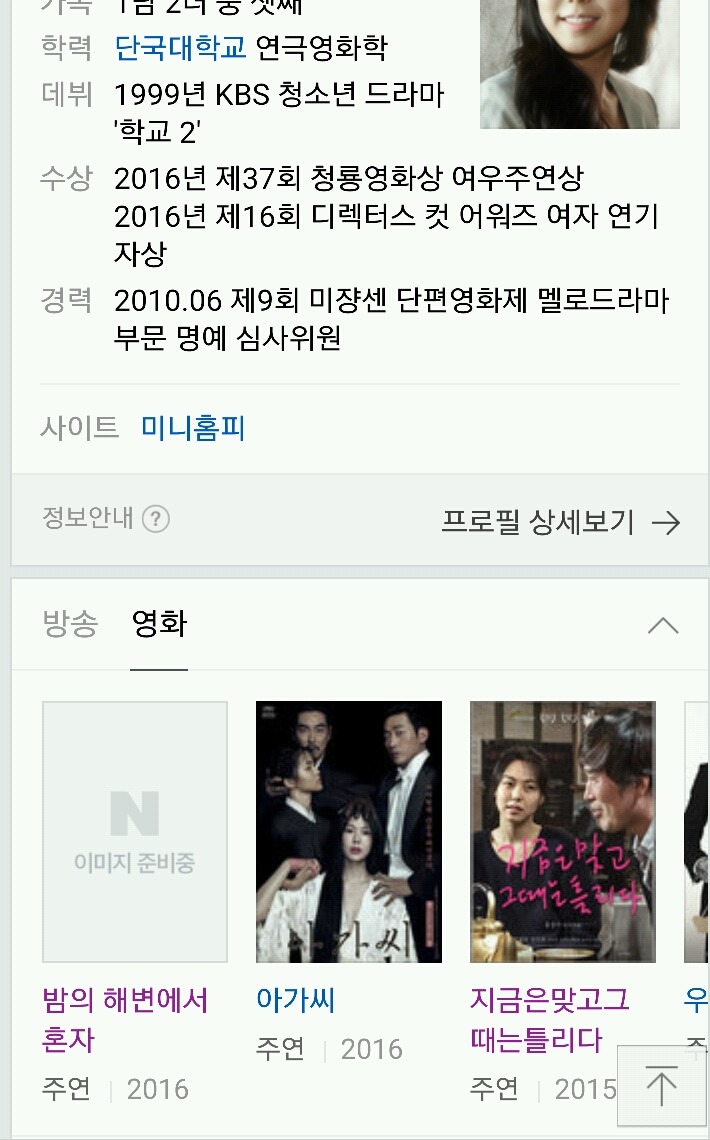Open the 단국대학교 link
Screen dimensions: 710x1140
point(180,47)
